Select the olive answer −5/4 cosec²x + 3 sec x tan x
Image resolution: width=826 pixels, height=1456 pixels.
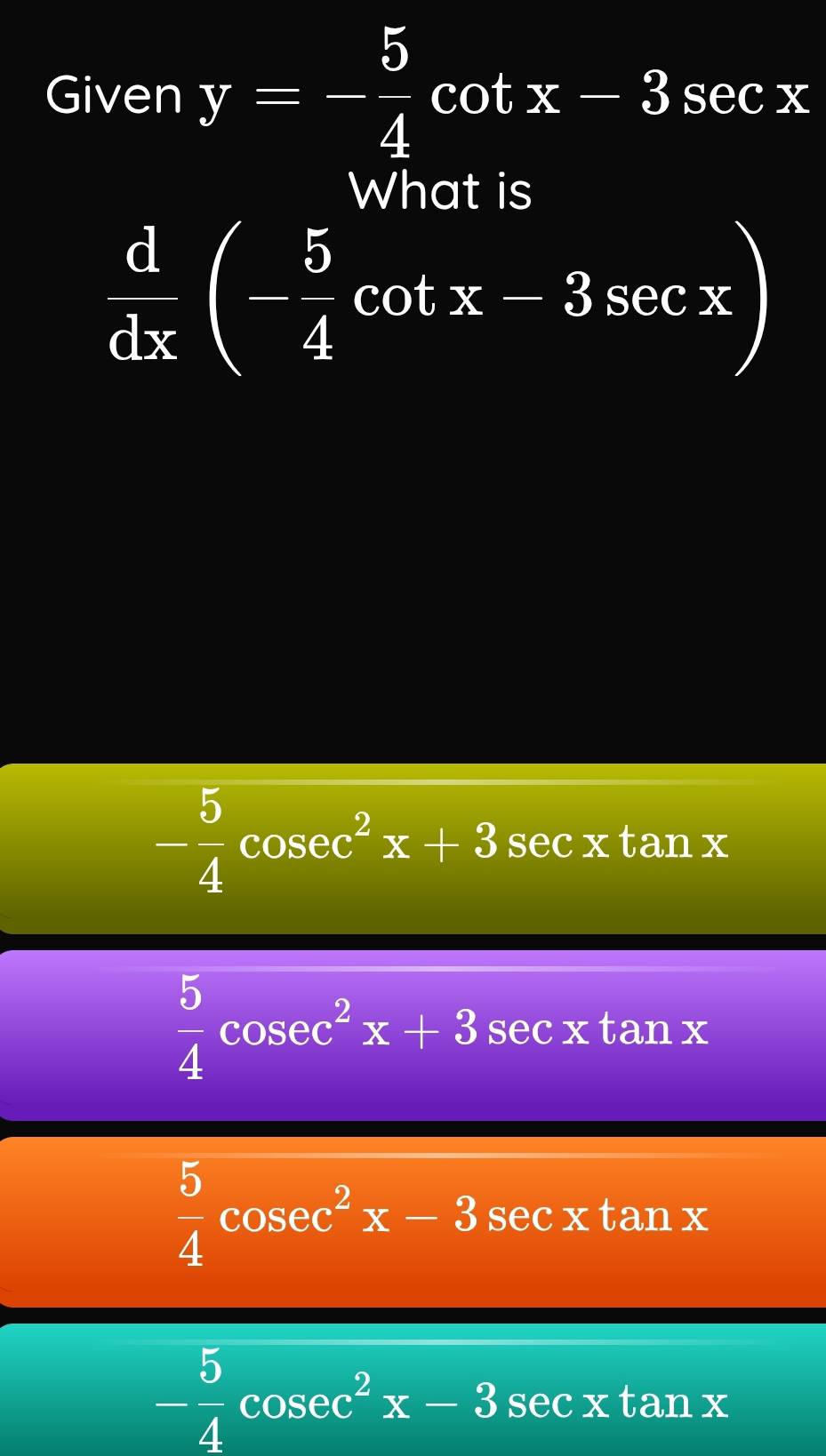[413, 848]
